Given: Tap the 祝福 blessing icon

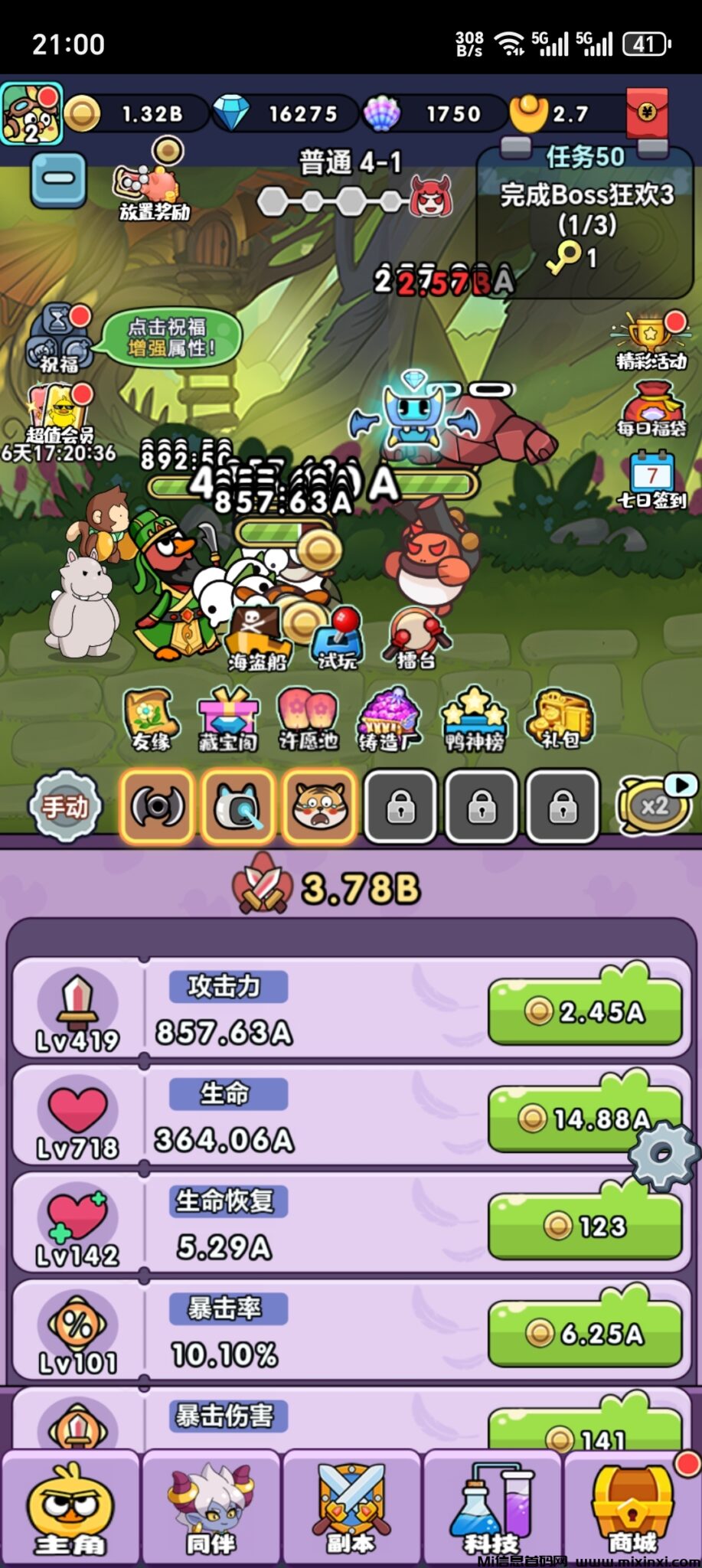Looking at the screenshot, I should pos(60,339).
